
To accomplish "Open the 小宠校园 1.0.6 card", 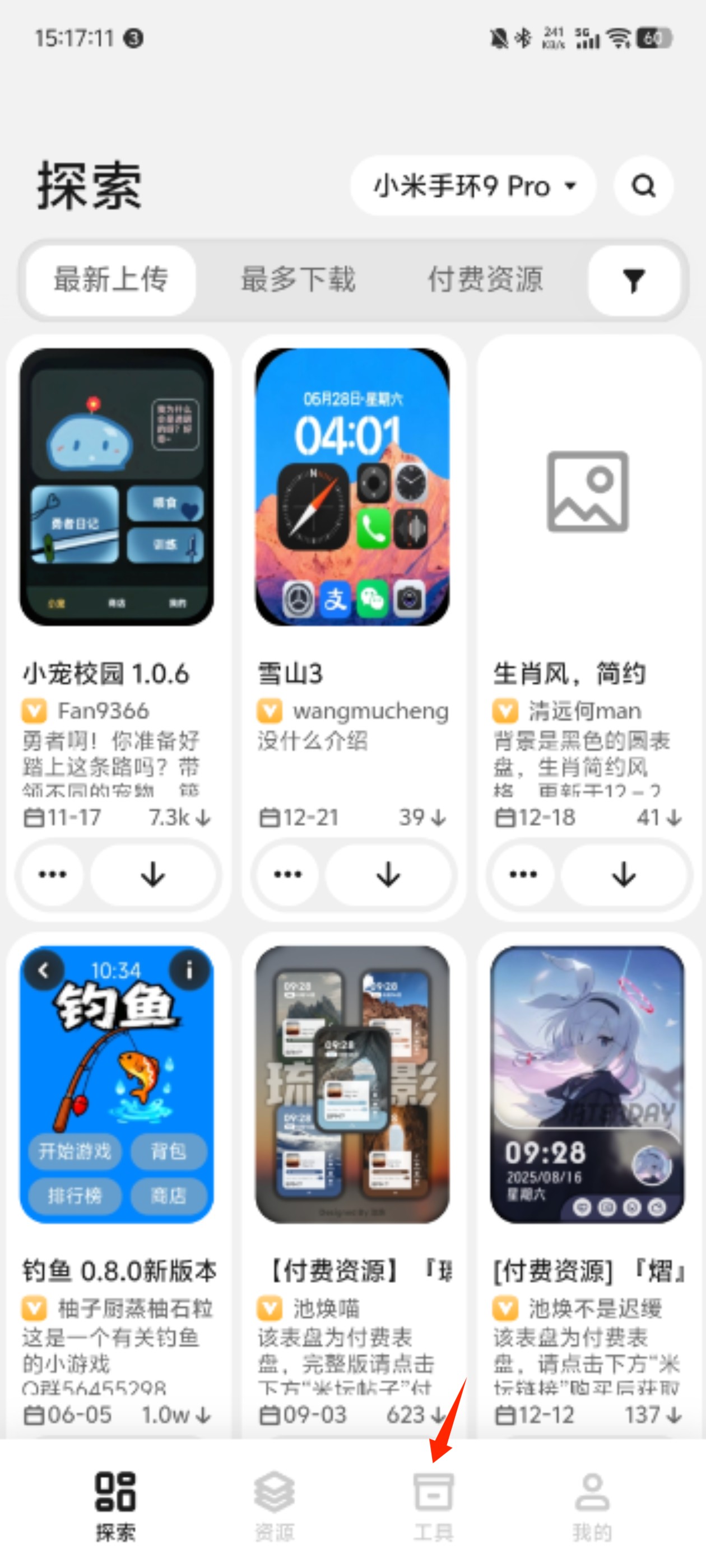I will click(x=117, y=487).
